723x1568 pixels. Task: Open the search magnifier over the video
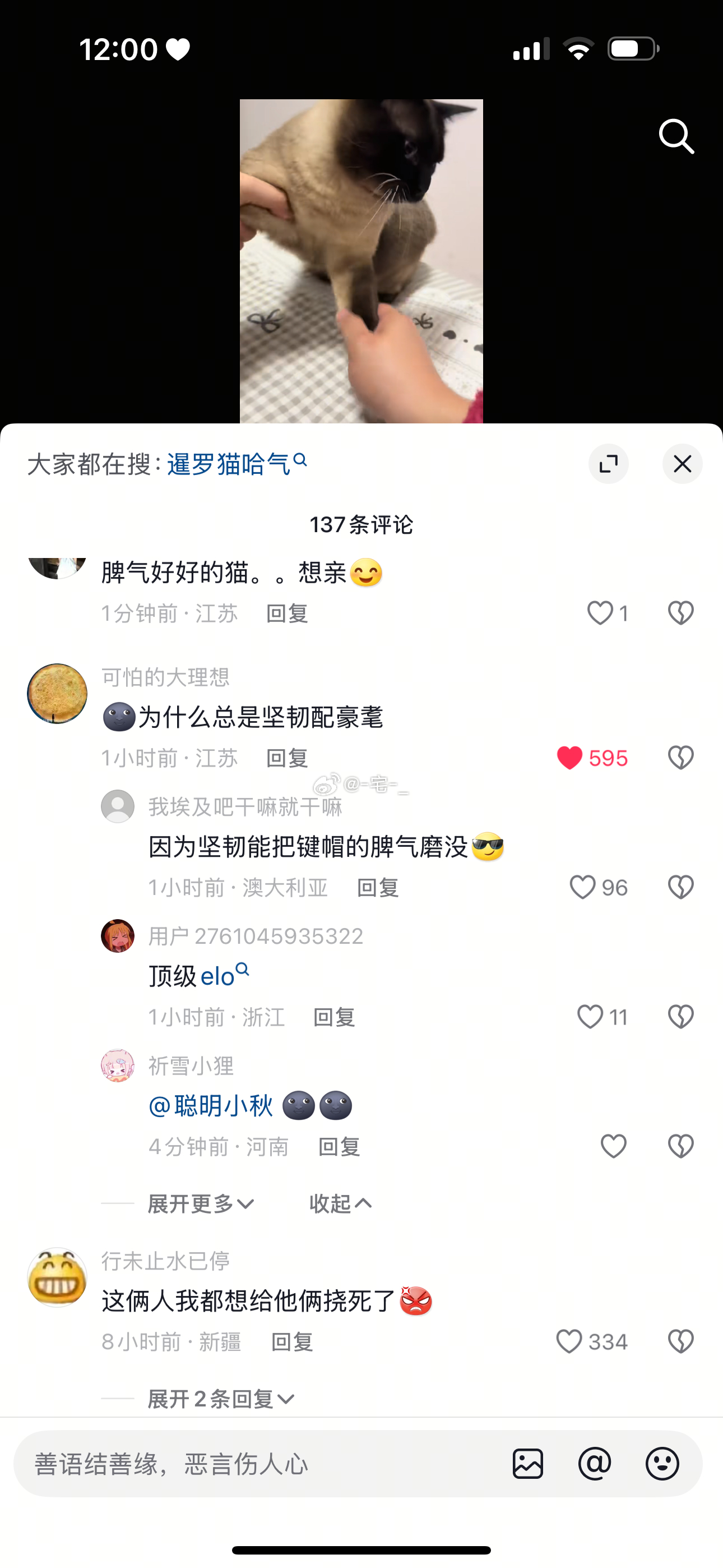[676, 136]
